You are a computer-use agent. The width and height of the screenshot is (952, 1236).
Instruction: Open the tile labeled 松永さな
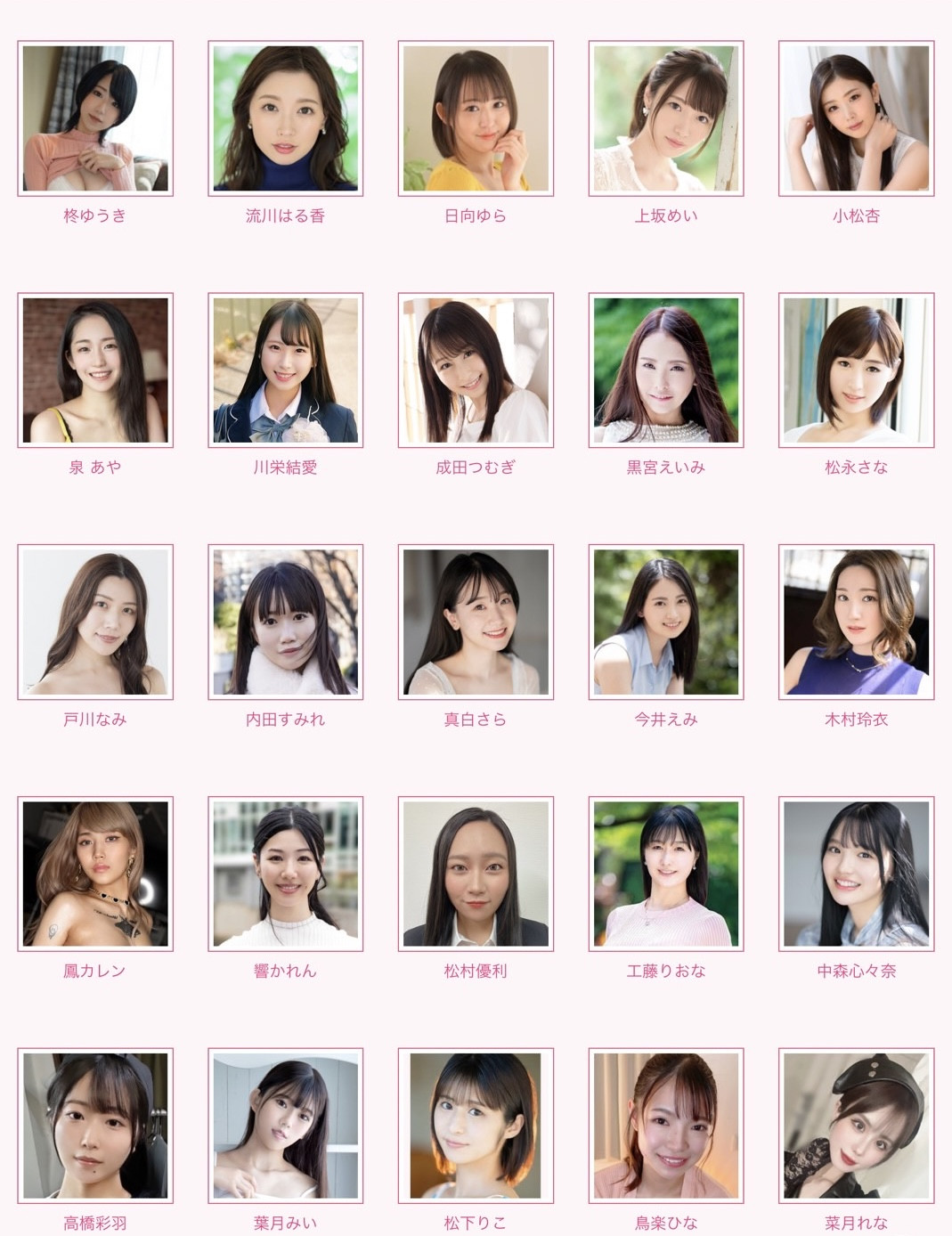856,370
